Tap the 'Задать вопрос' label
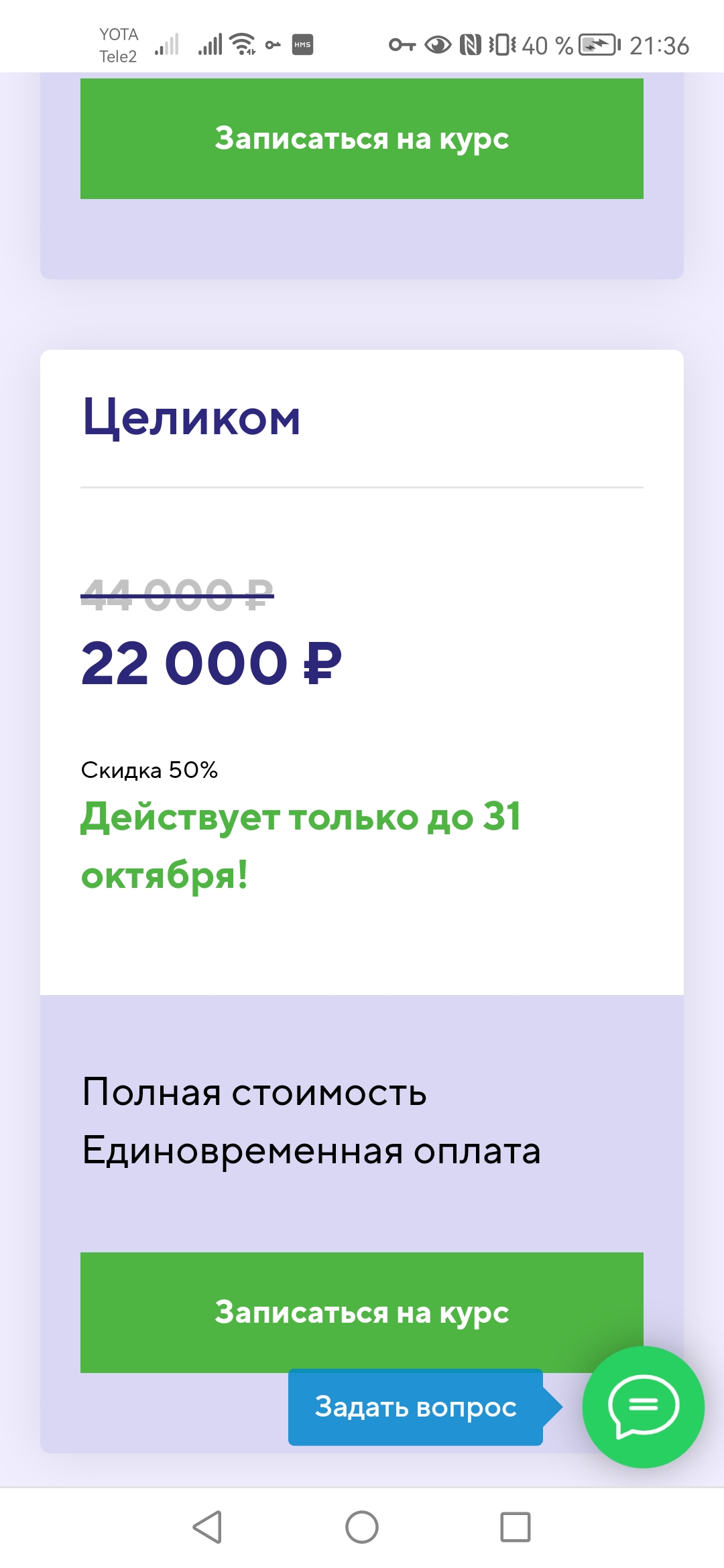The height and width of the screenshot is (1568, 724). point(416,1407)
